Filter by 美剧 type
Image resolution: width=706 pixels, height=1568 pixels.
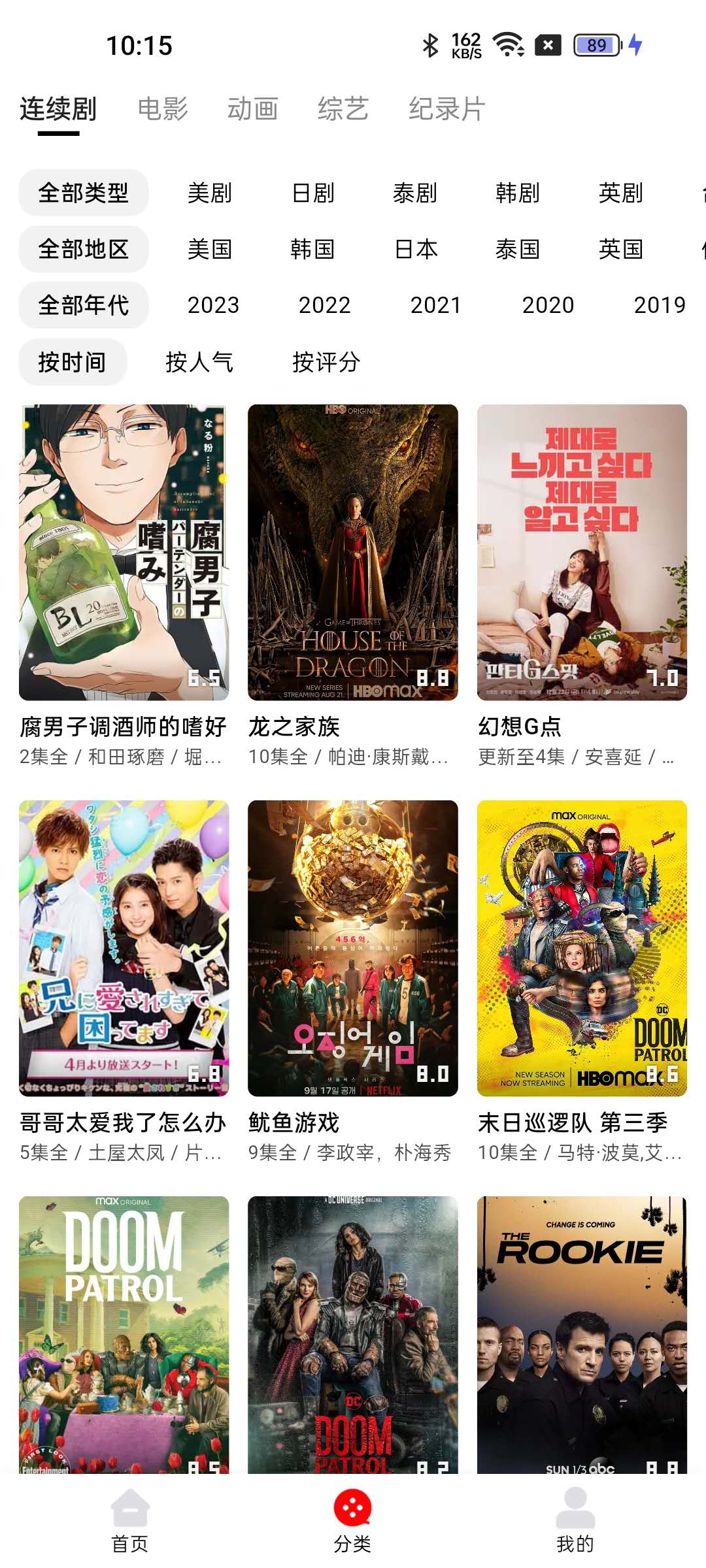209,193
